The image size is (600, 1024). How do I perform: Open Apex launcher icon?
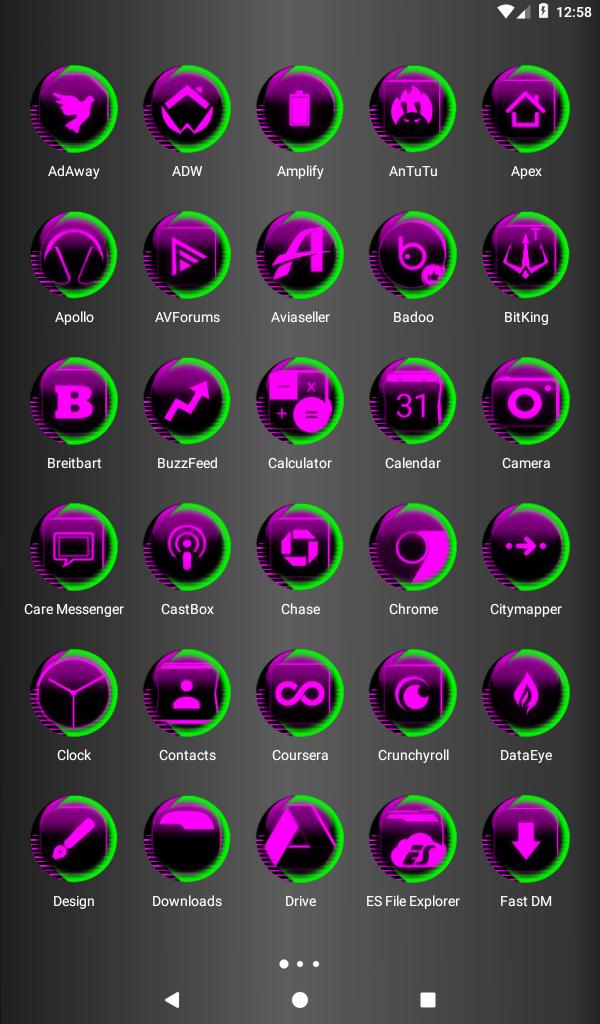(x=526, y=110)
